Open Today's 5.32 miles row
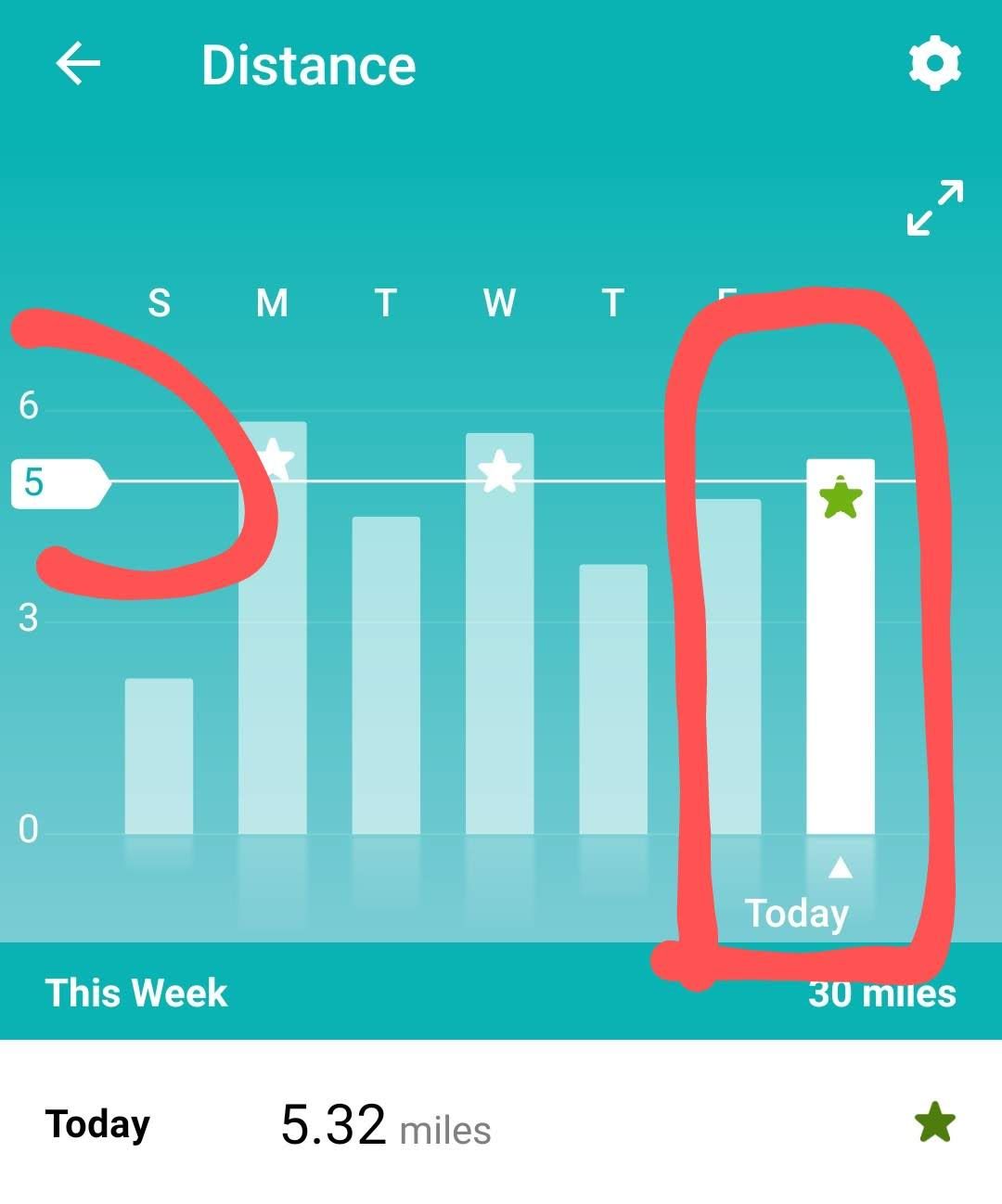1002x1204 pixels. 501,1123
